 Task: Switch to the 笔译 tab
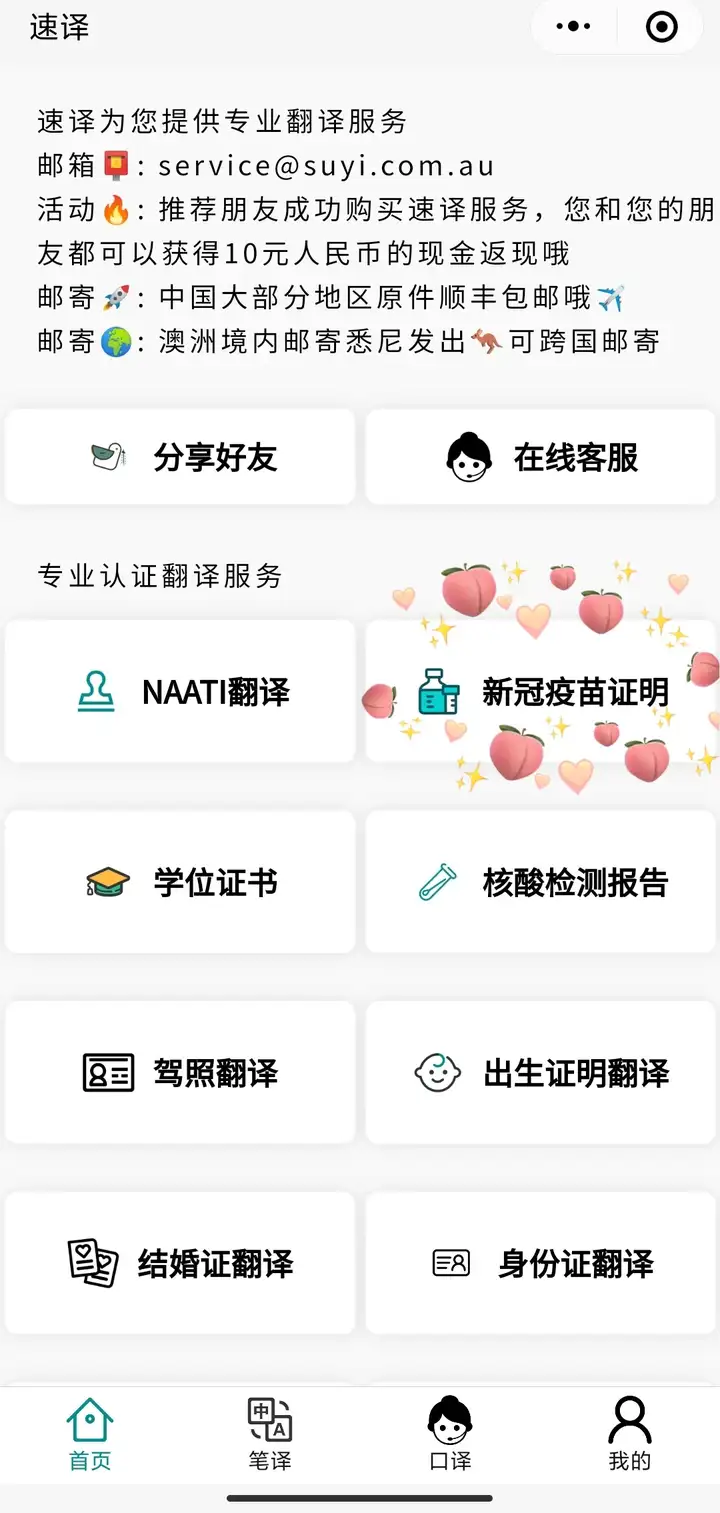click(x=270, y=1434)
